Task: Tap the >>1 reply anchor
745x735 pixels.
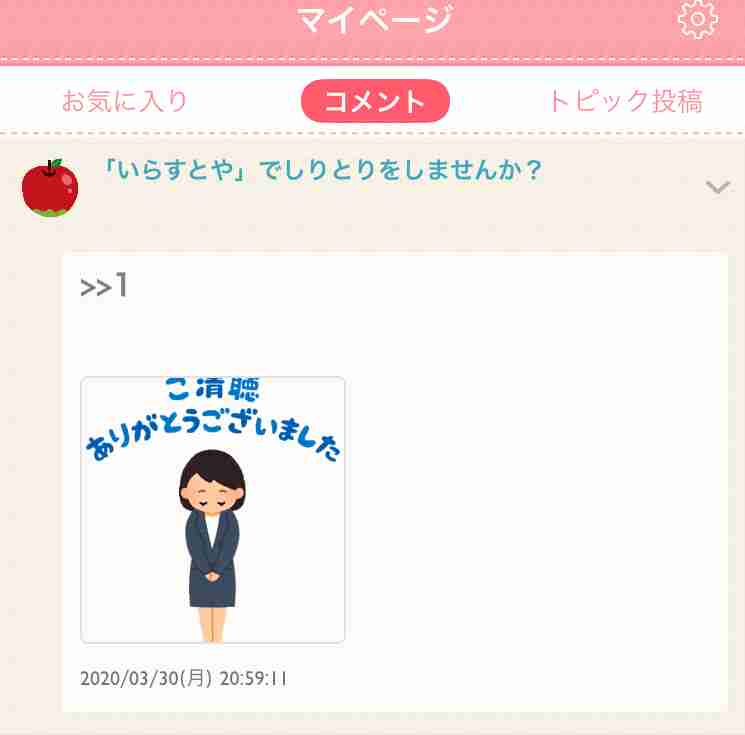Action: pos(104,286)
